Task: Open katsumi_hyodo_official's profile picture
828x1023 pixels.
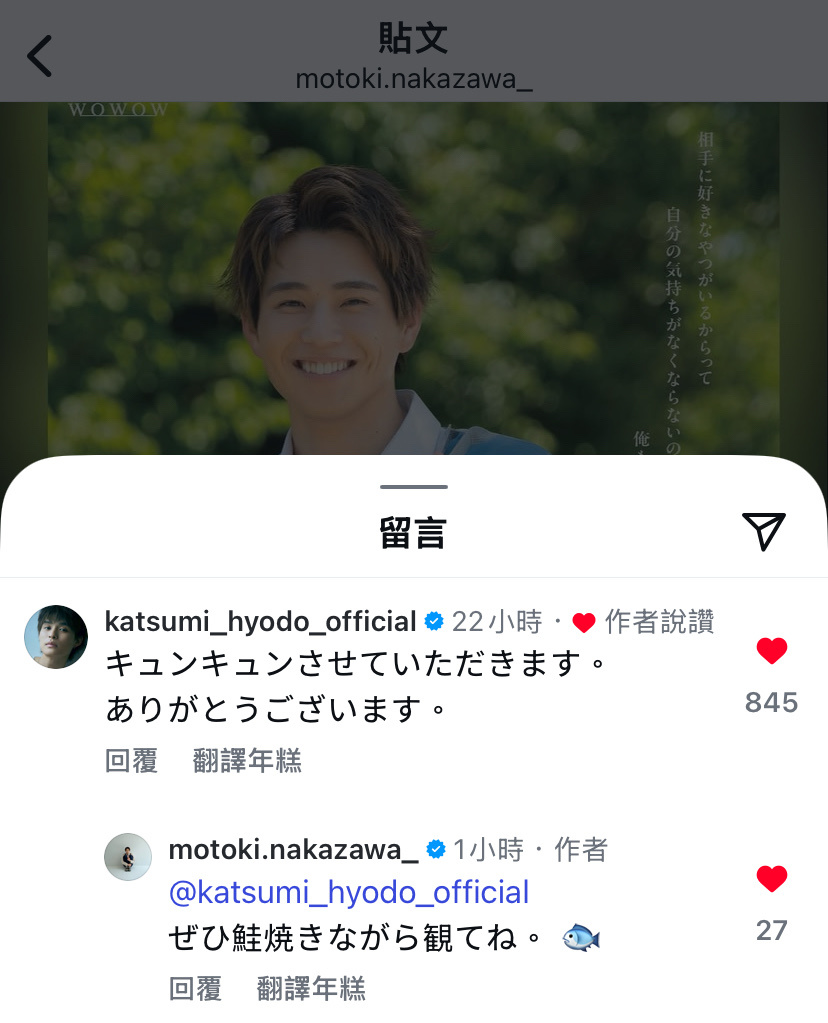Action: click(x=56, y=637)
